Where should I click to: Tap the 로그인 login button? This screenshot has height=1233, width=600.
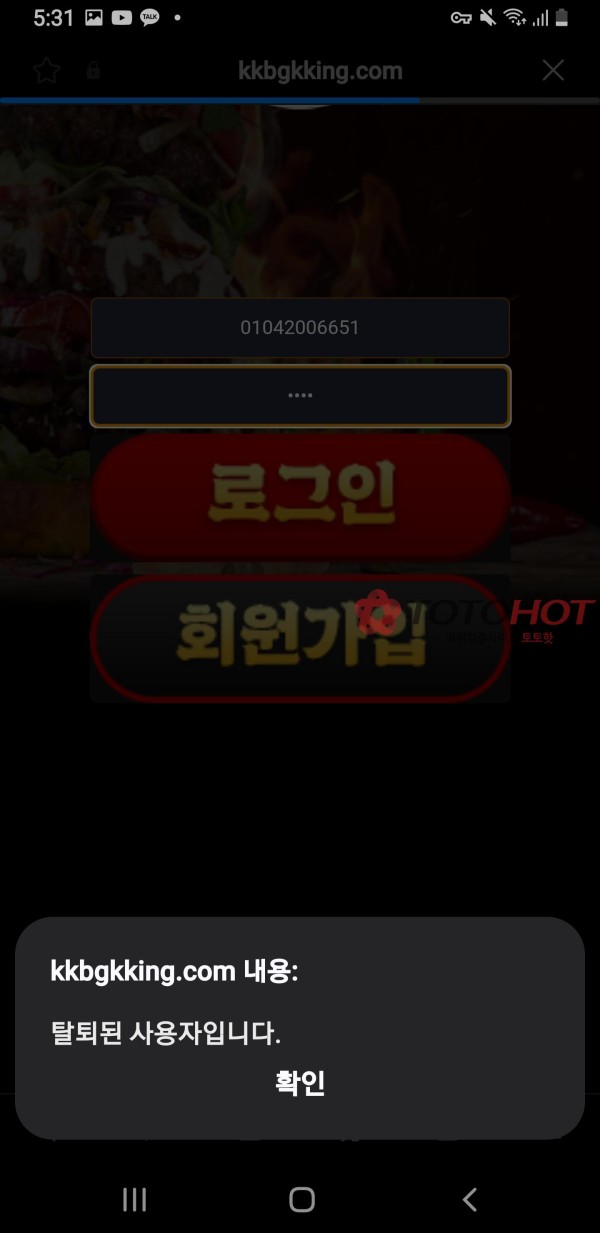pos(300,496)
